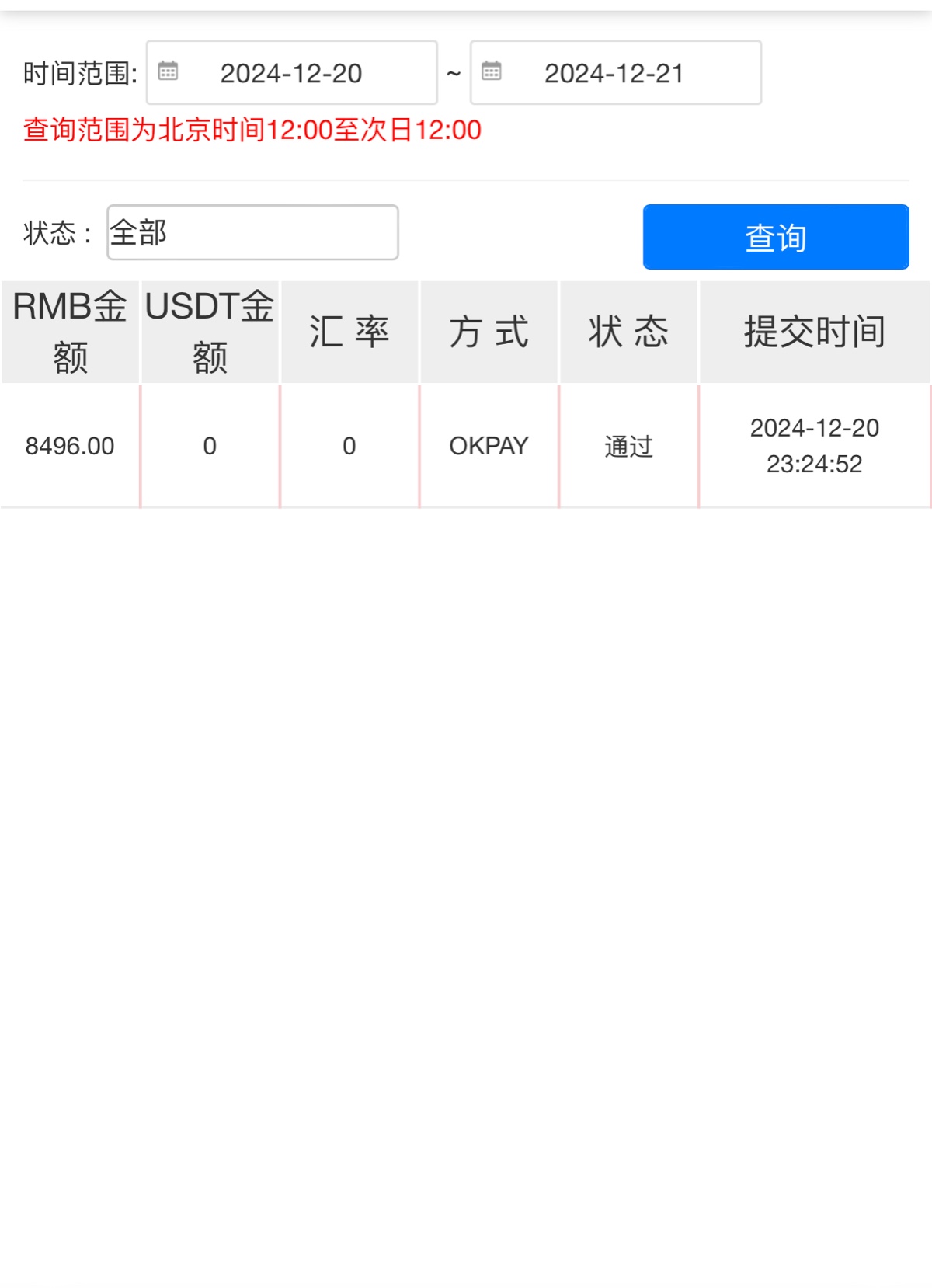Expand the 状态 dropdown showing 全部

pyautogui.click(x=252, y=232)
